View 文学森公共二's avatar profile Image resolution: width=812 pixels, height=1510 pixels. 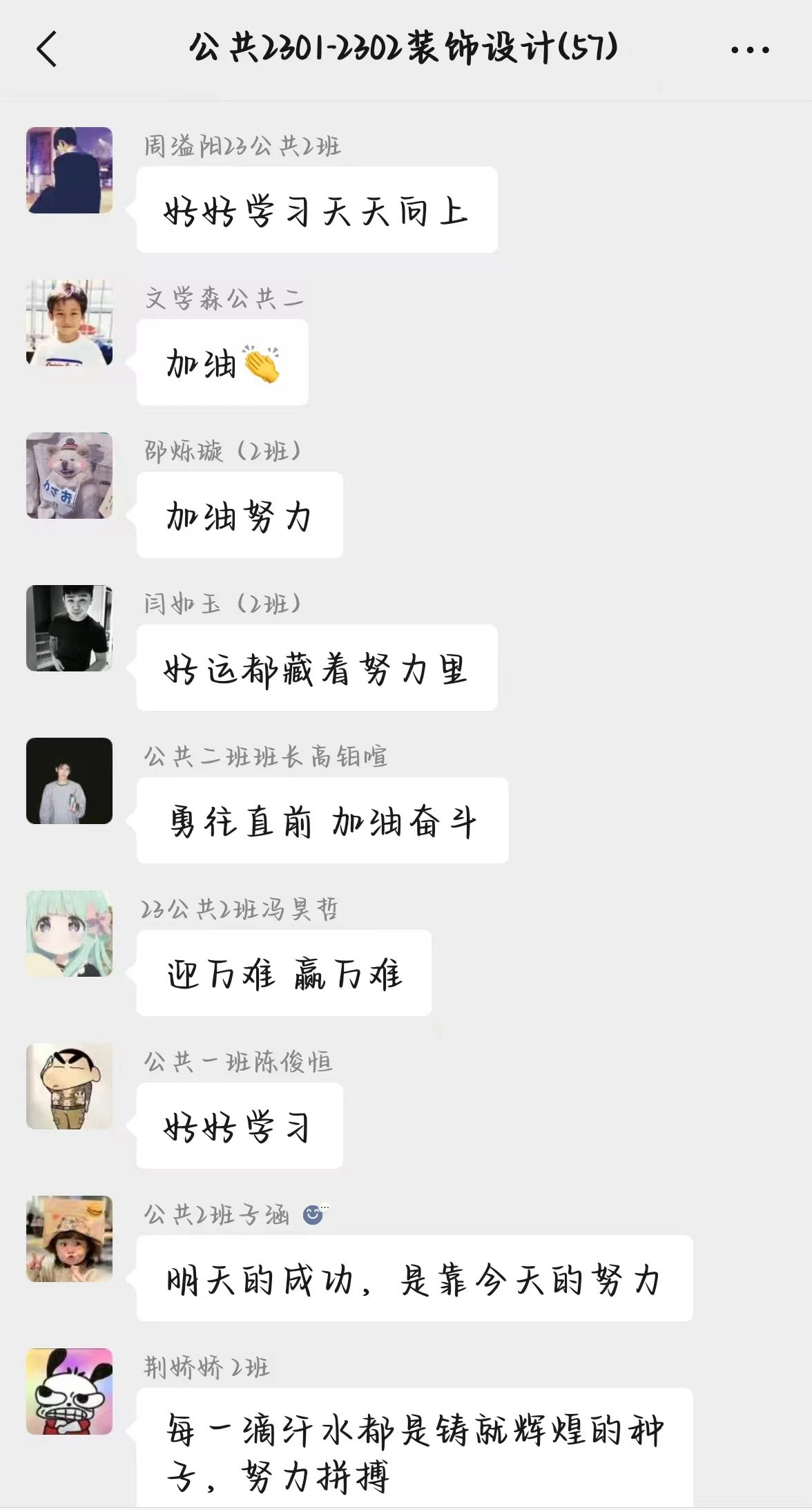click(x=69, y=323)
